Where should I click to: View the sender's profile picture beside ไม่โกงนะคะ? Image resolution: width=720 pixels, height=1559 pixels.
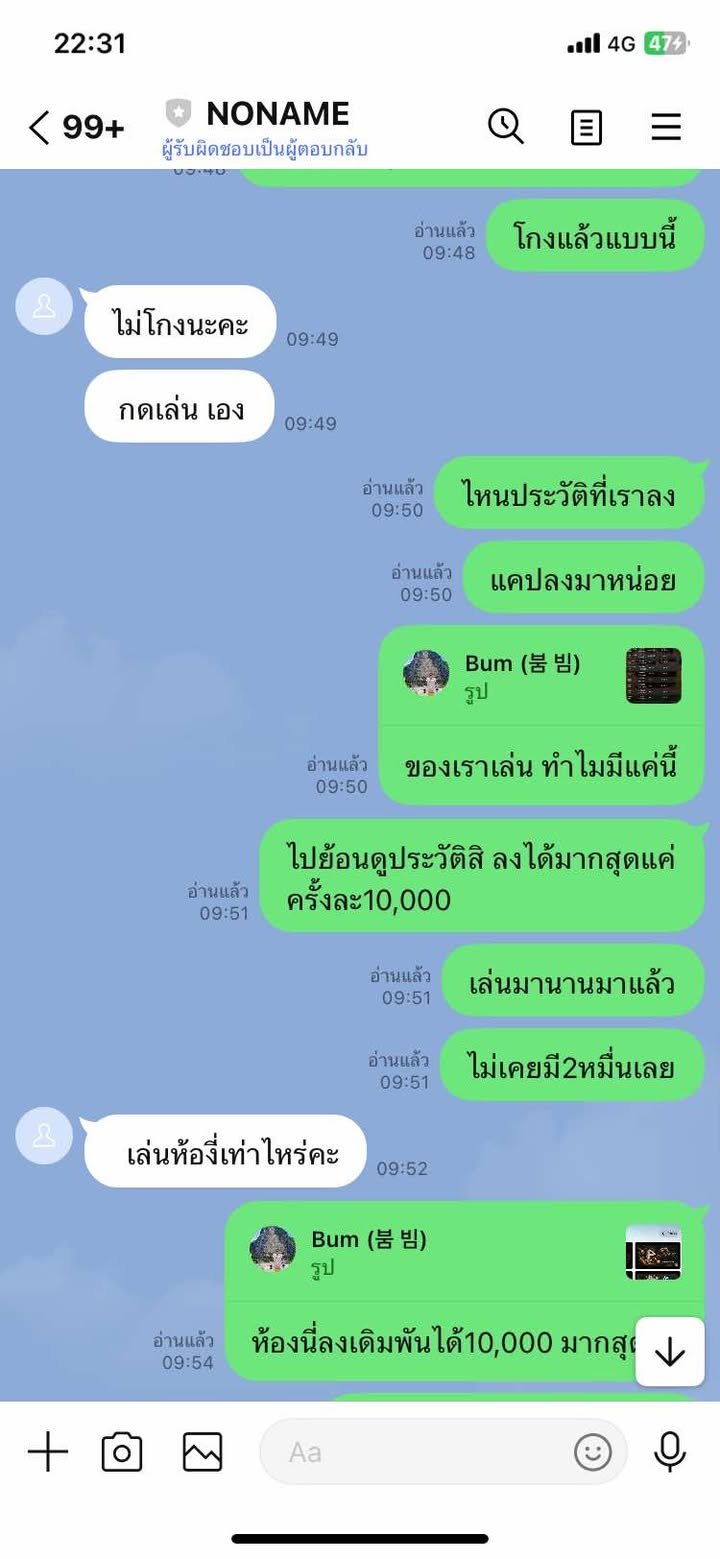point(44,306)
